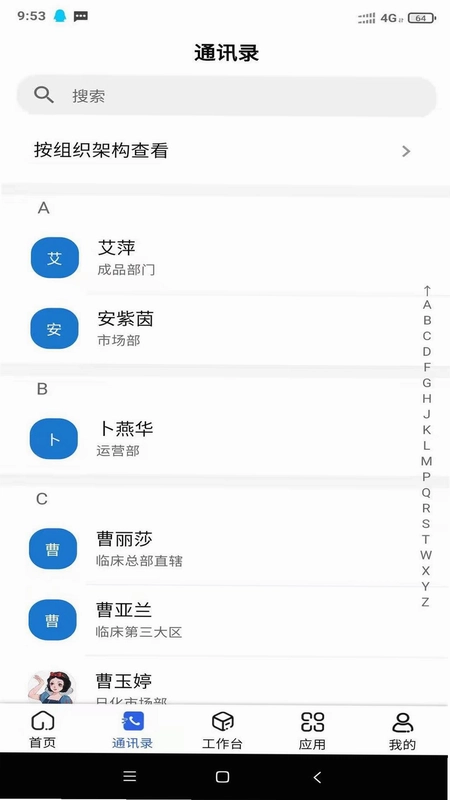Screen dimensions: 450x800
Task: Jump to letter Z in the index
Action: click(x=426, y=602)
